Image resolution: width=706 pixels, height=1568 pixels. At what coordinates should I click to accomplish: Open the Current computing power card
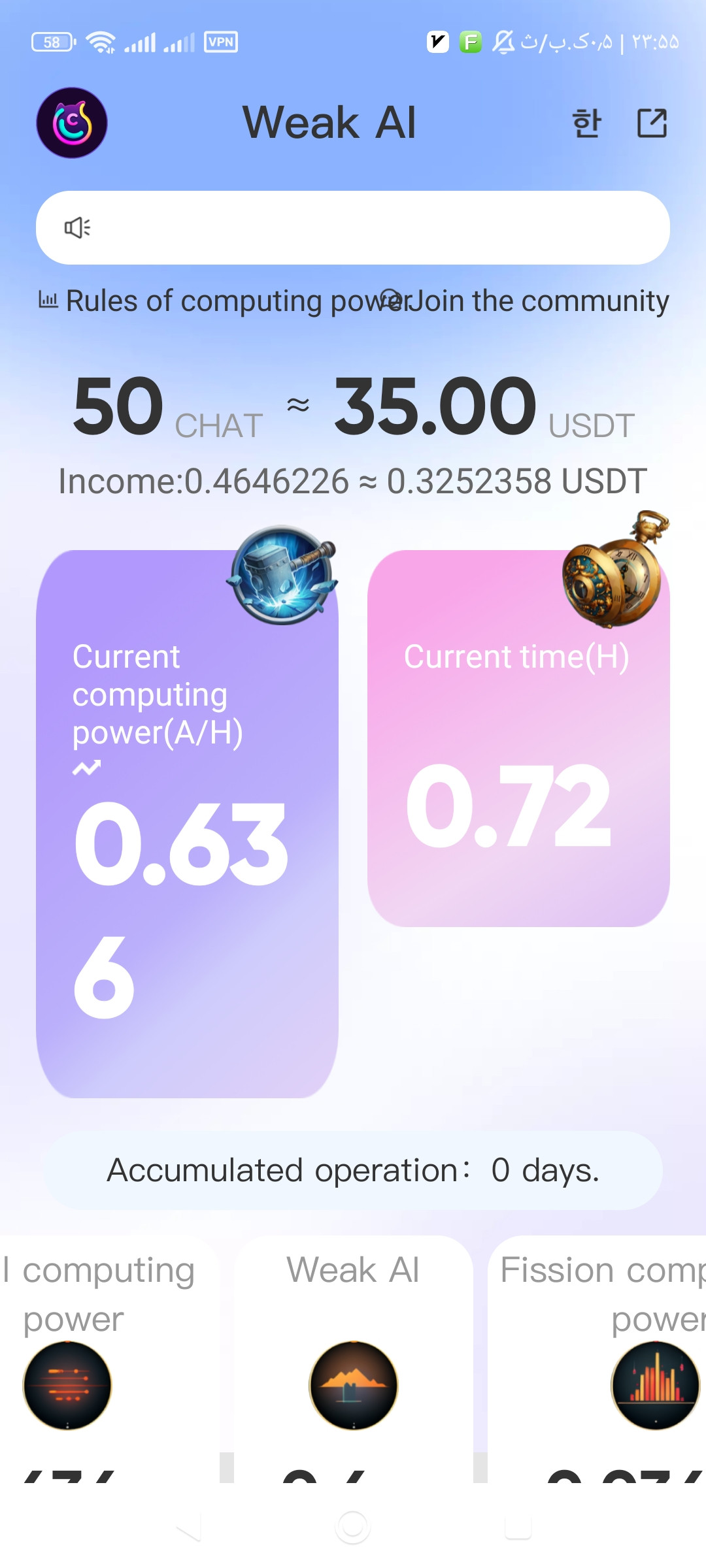pos(187,824)
